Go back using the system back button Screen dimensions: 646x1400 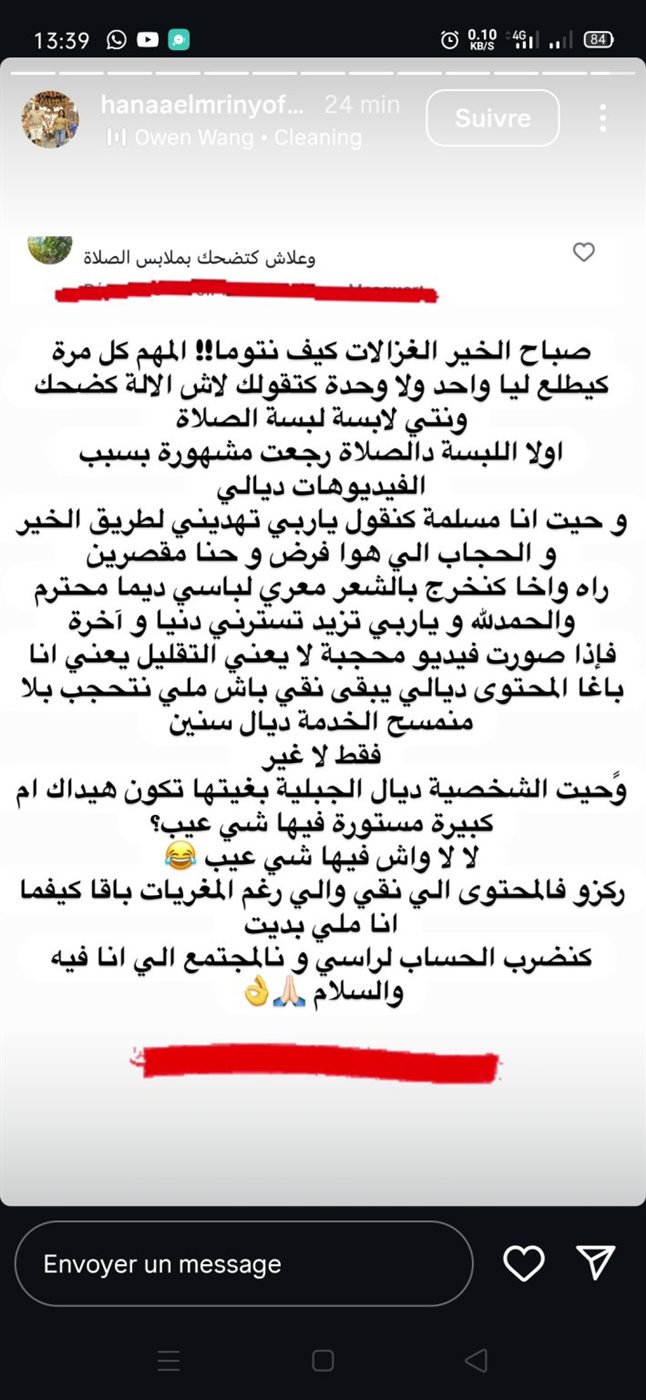coord(477,1360)
